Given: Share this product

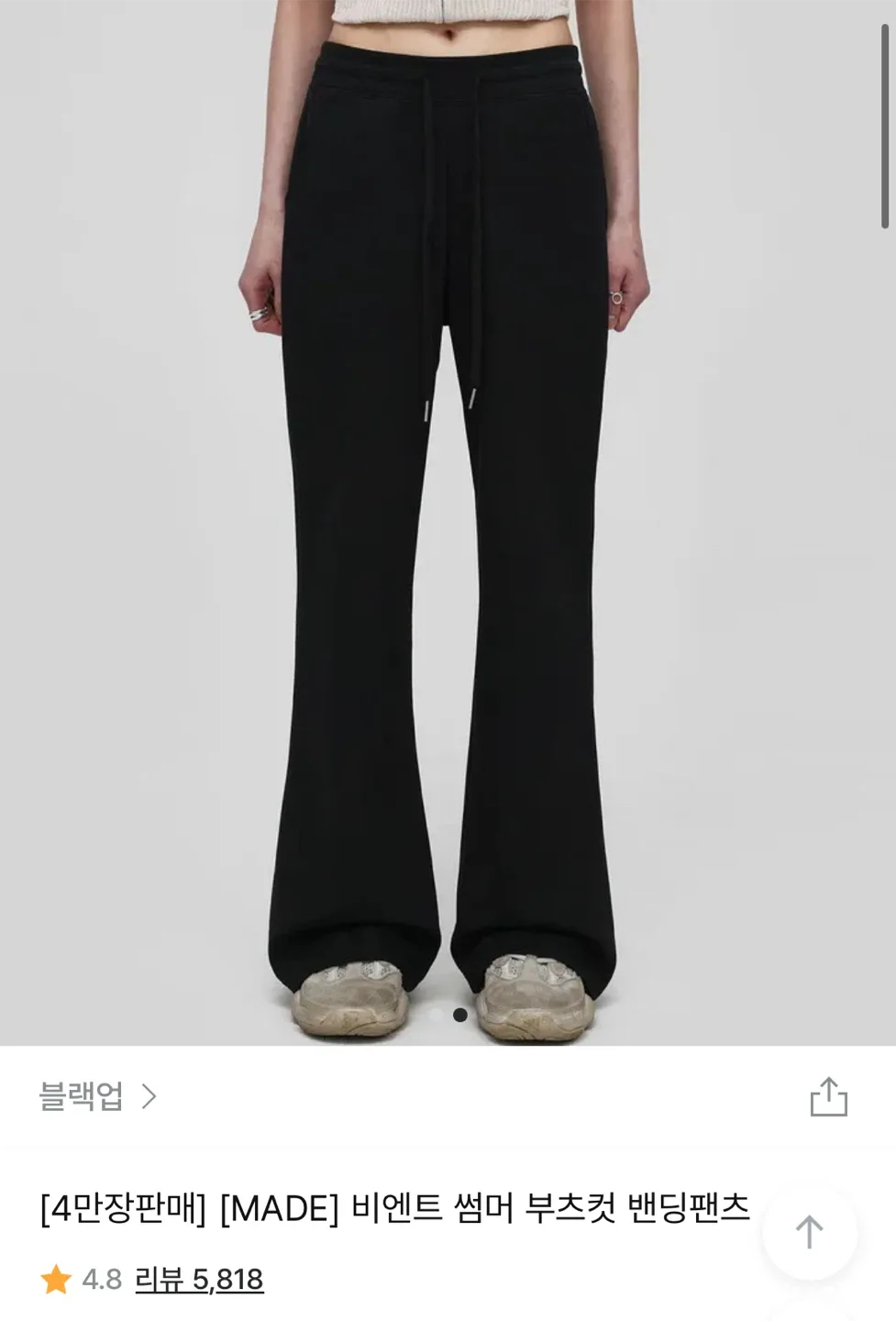Looking at the screenshot, I should click(828, 1096).
